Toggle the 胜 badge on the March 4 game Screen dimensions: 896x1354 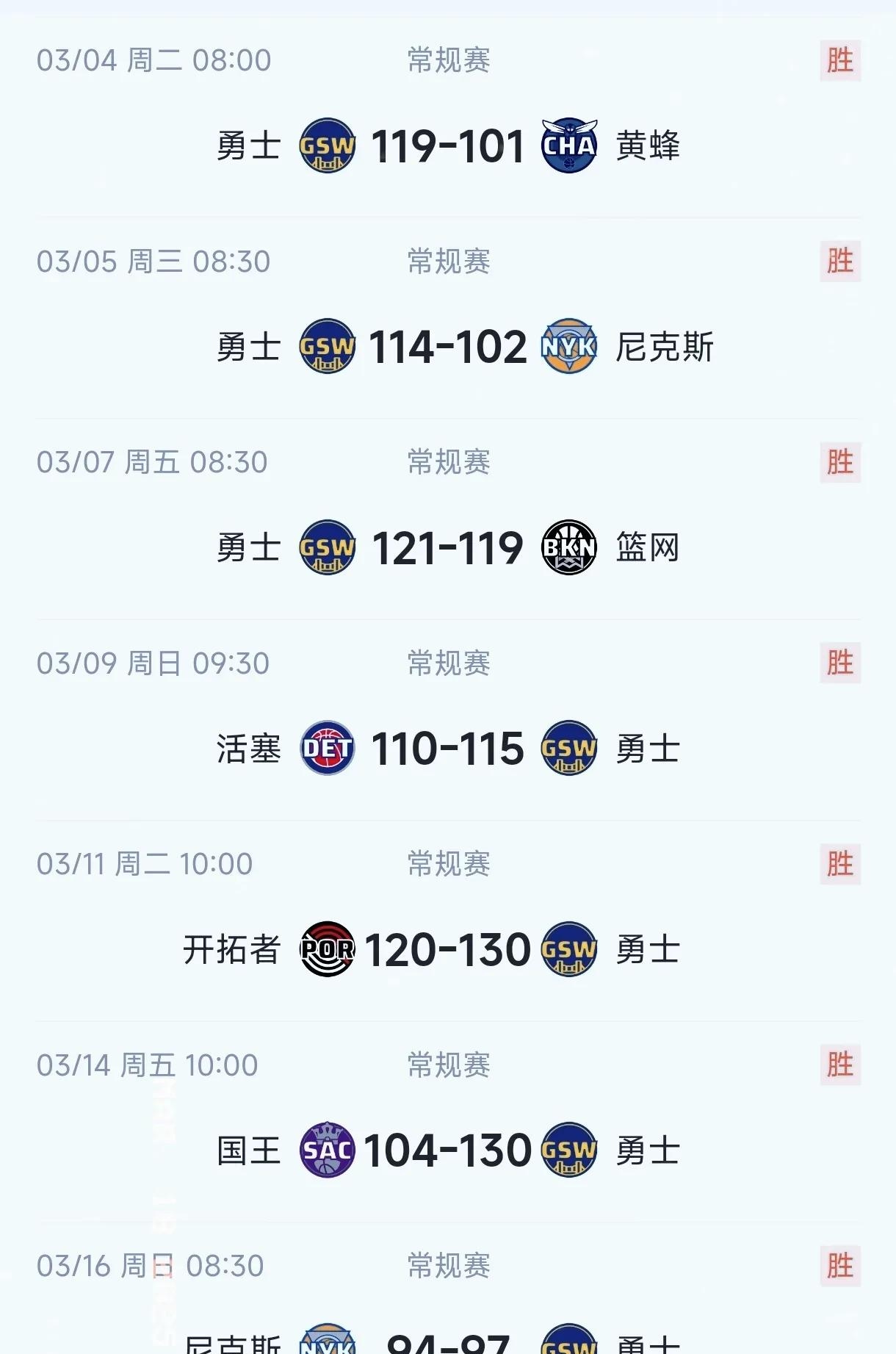tap(841, 62)
